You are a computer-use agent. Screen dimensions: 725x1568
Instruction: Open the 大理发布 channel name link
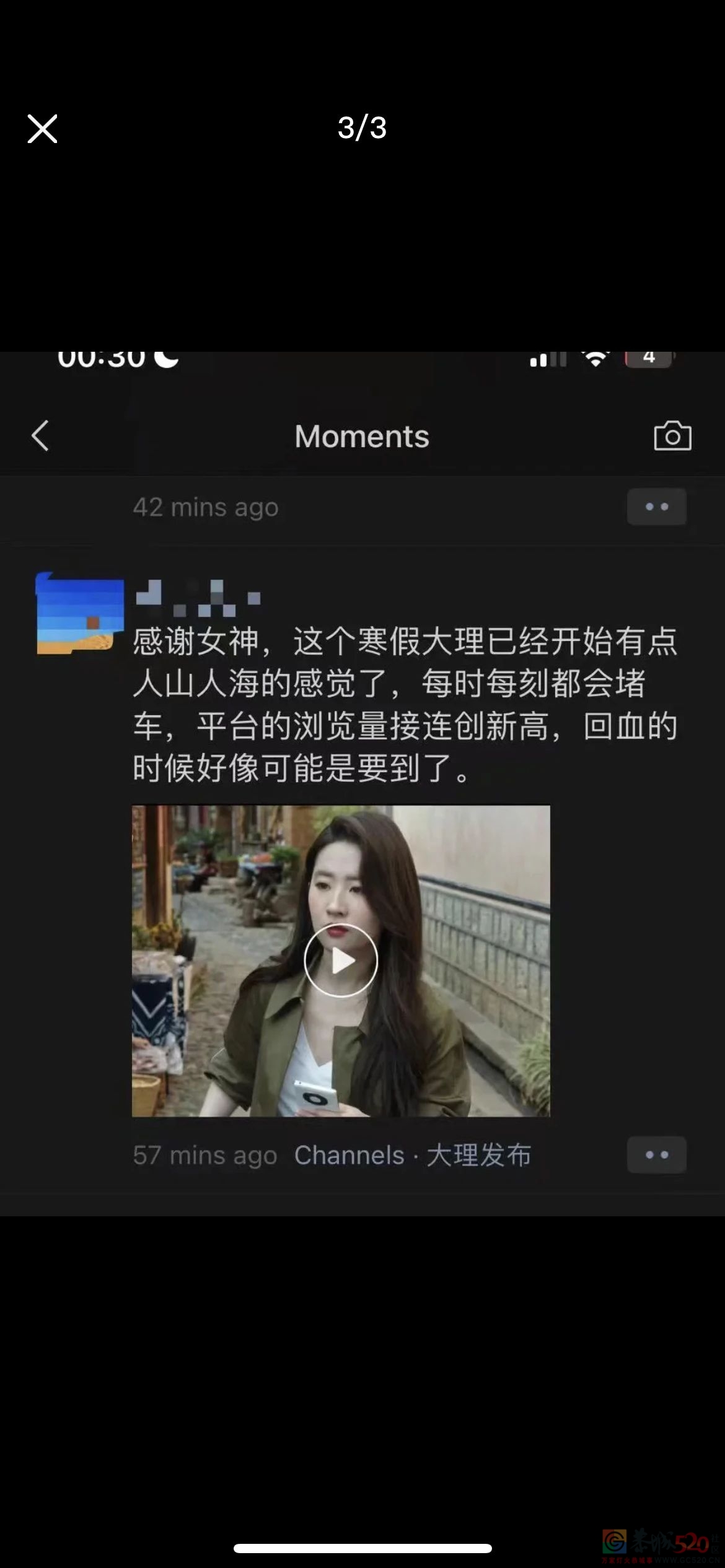tap(481, 1154)
